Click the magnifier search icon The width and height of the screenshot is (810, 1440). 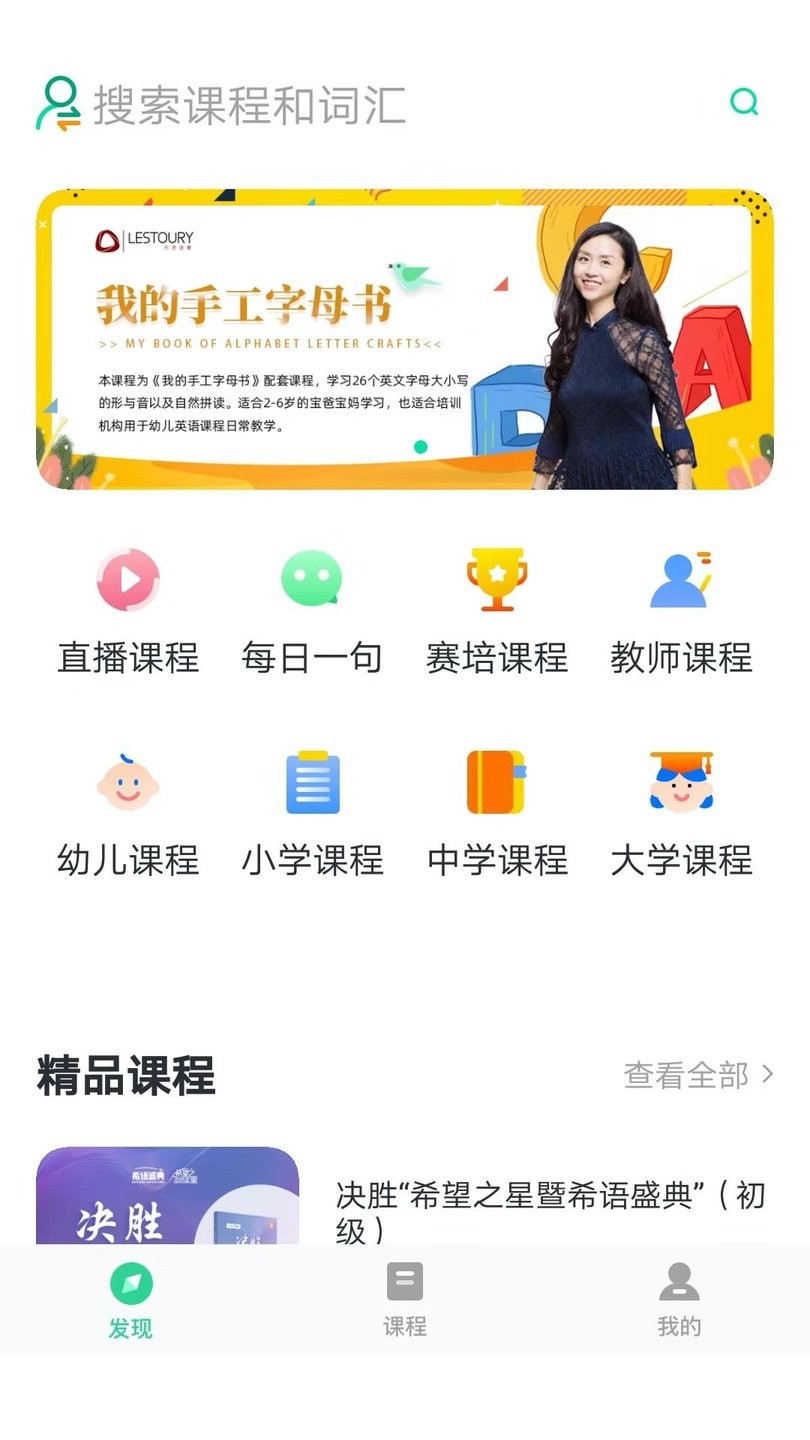coord(744,102)
